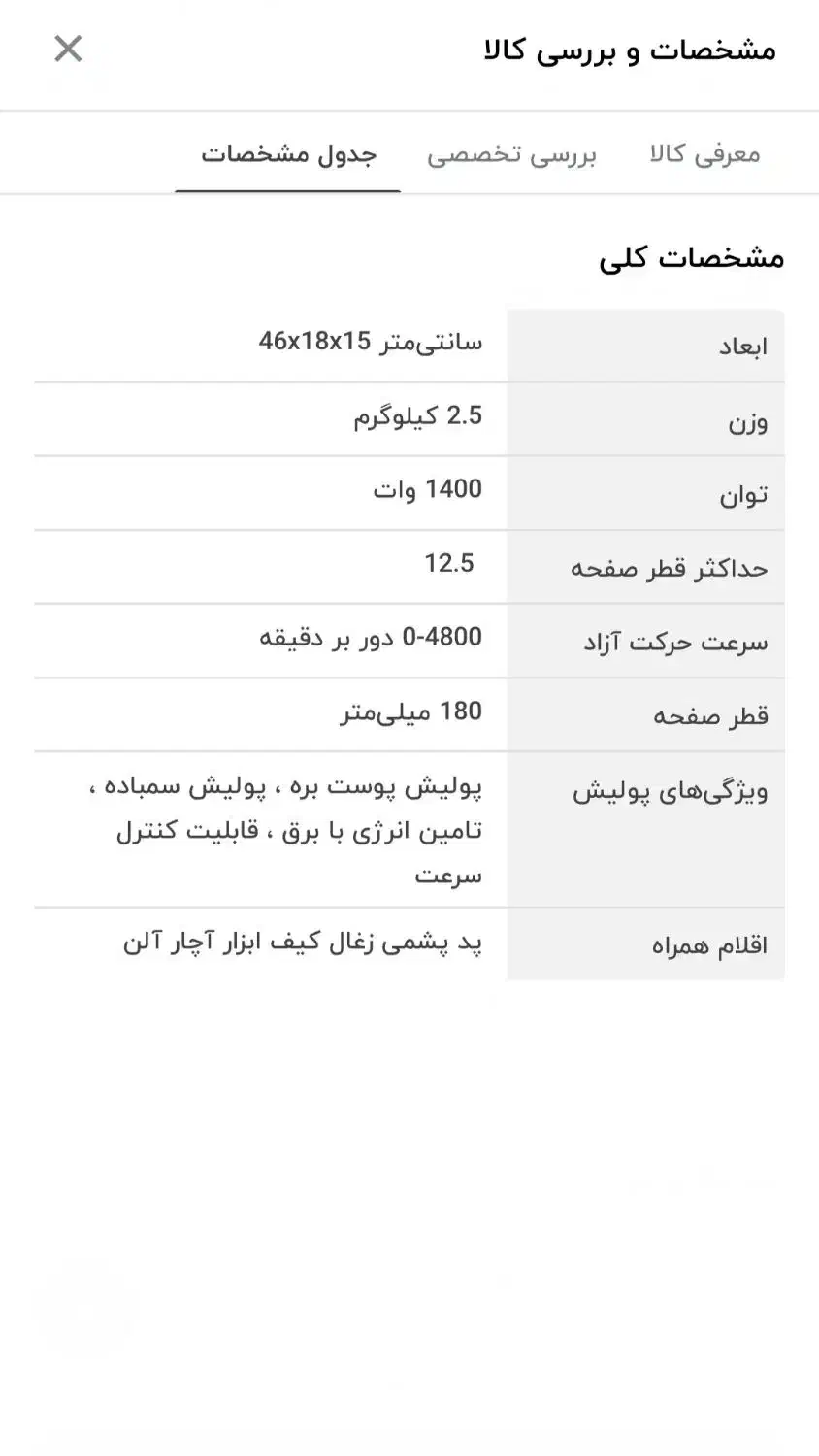819x1456 pixels.
Task: Select the 2.5 کیلوگرم weight value
Action: 414,417
